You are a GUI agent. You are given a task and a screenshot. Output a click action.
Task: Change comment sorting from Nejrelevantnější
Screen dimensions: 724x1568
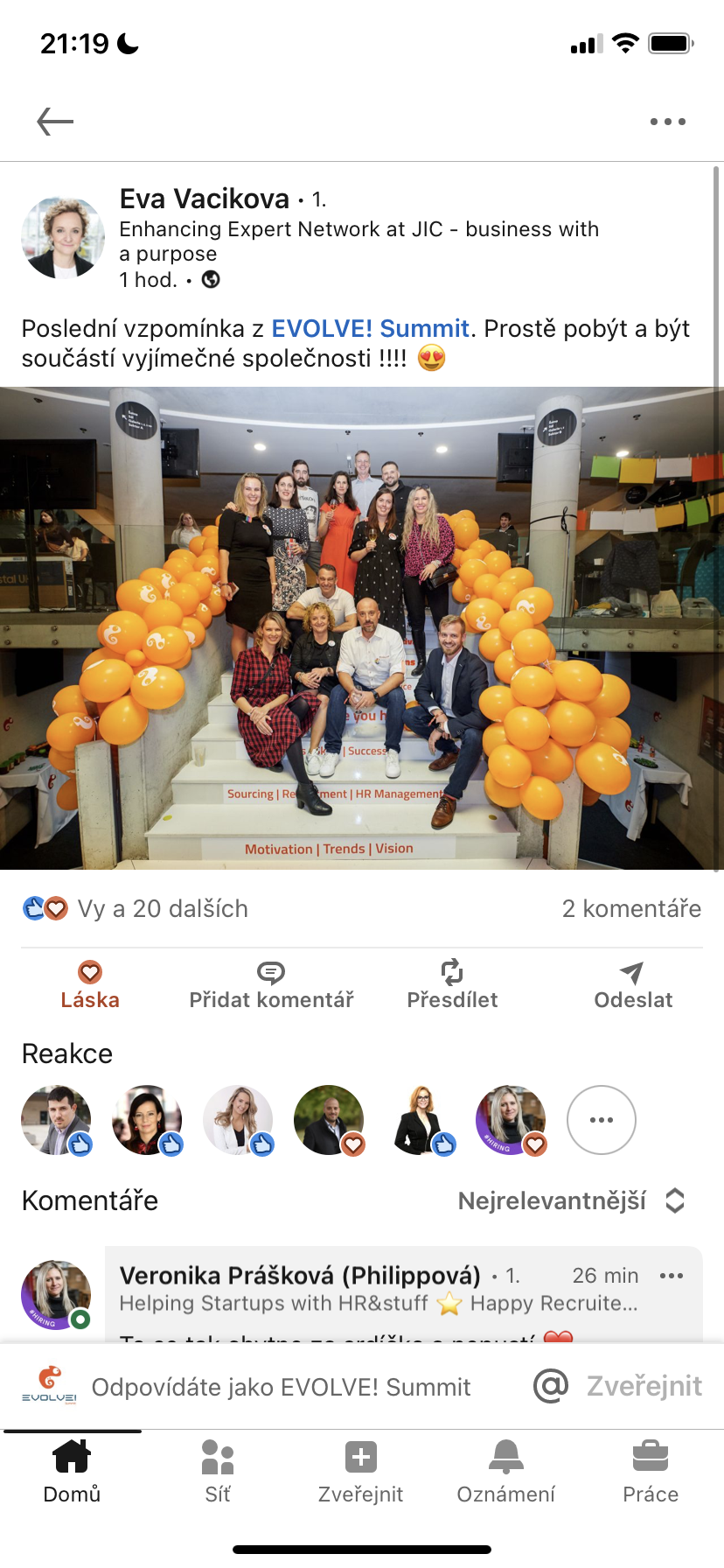[572, 1200]
